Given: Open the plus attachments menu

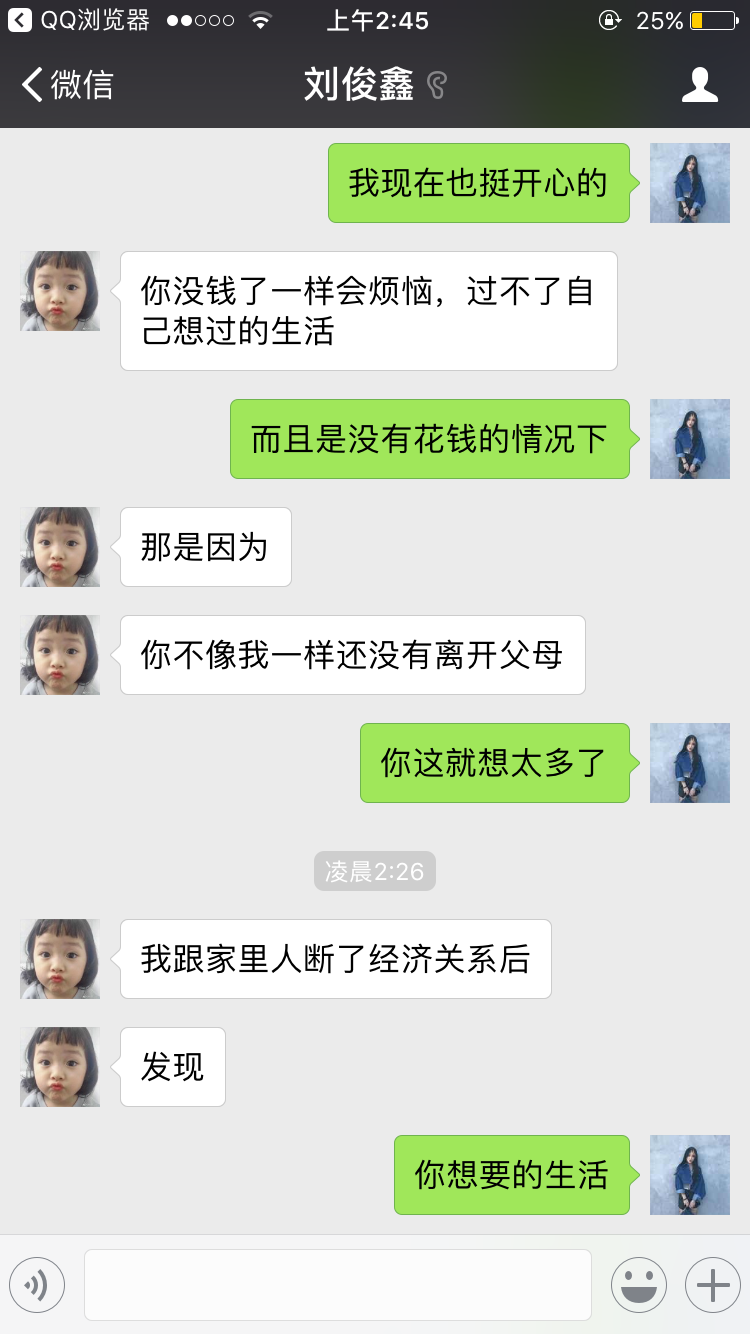Looking at the screenshot, I should tap(713, 1285).
